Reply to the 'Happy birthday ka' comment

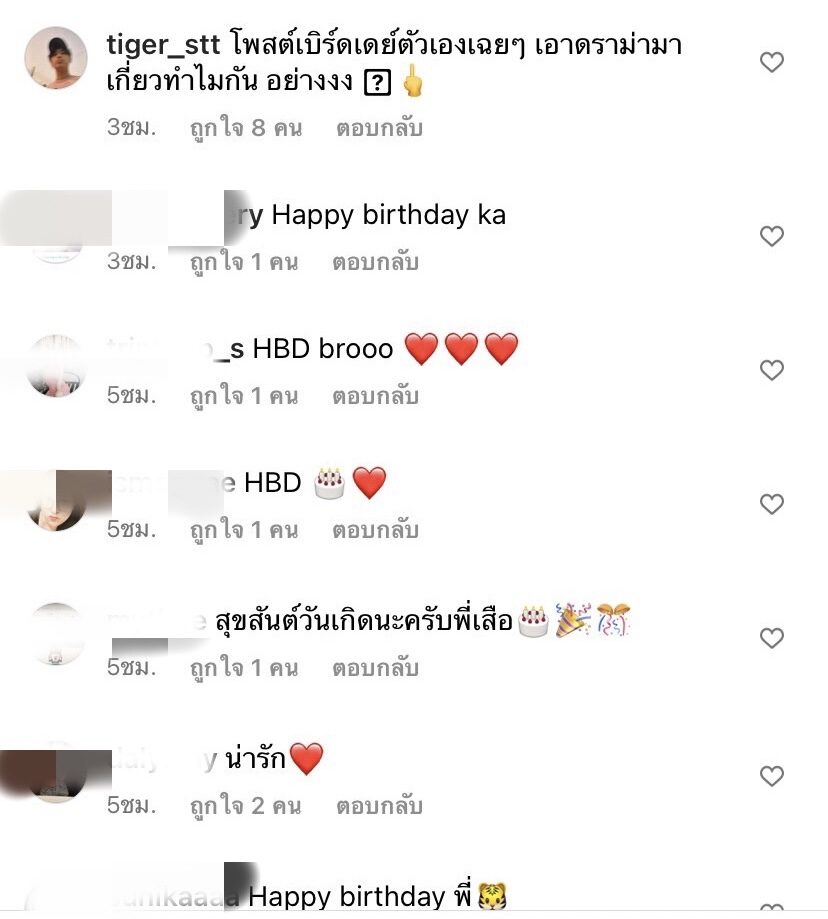click(374, 262)
